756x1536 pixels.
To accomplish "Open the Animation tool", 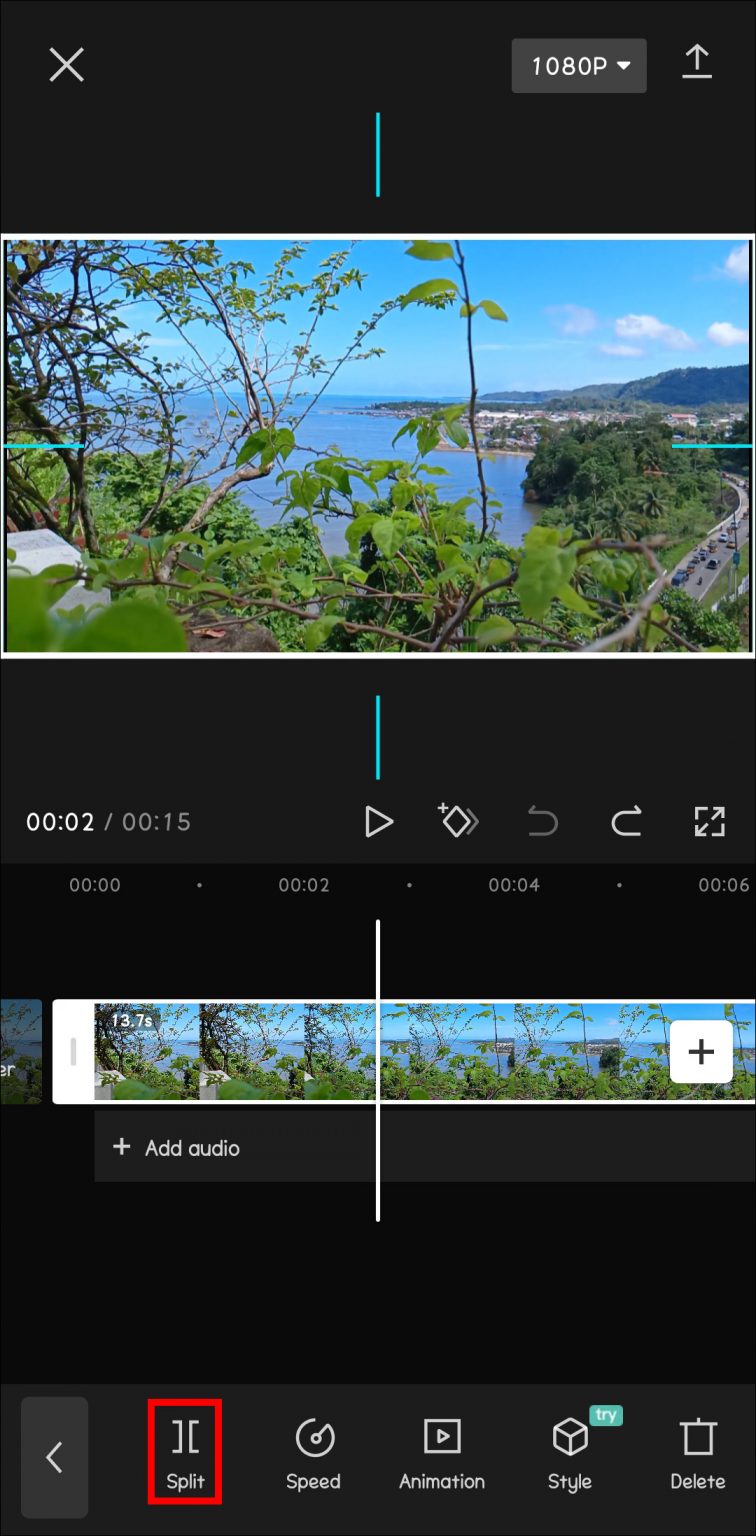I will click(441, 1452).
